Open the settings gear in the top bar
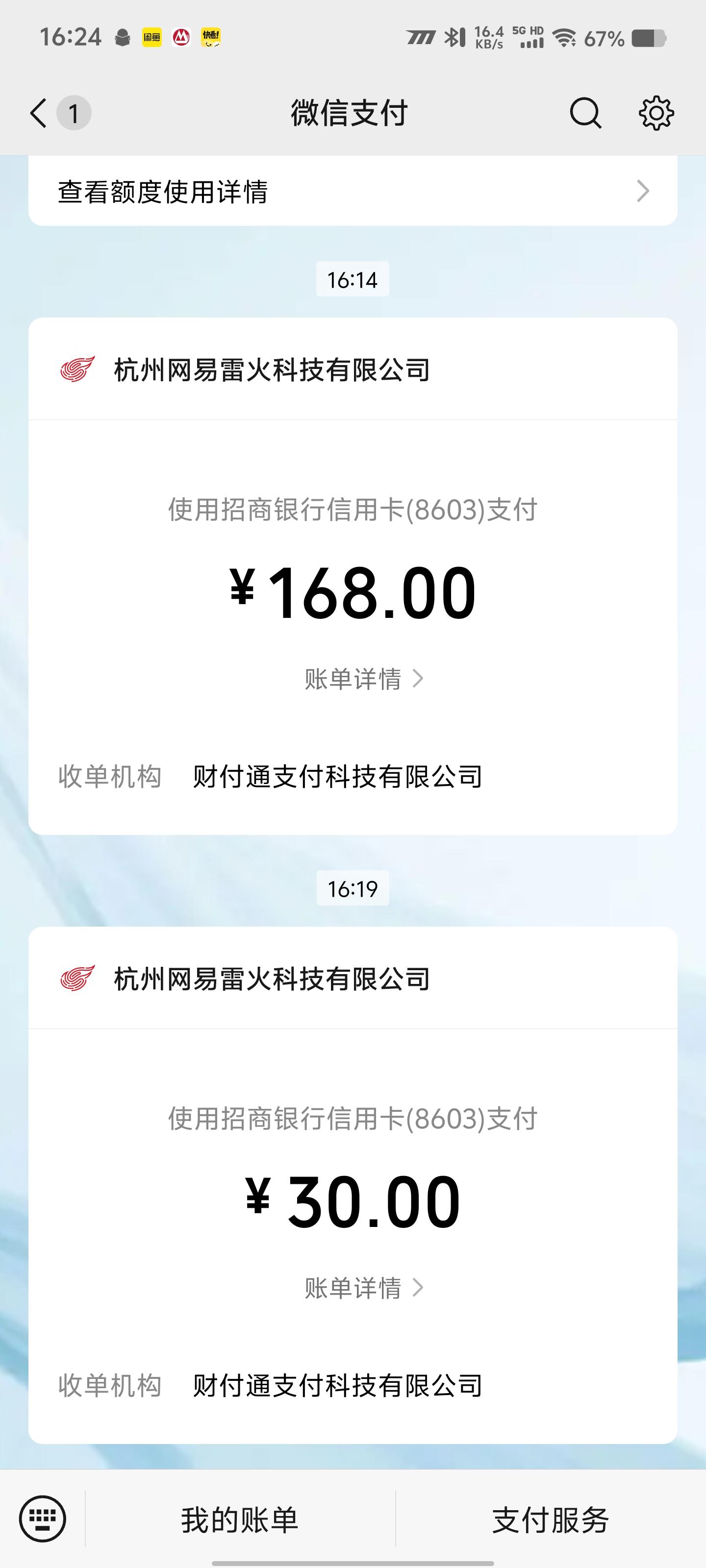This screenshot has height=1568, width=706. [656, 113]
